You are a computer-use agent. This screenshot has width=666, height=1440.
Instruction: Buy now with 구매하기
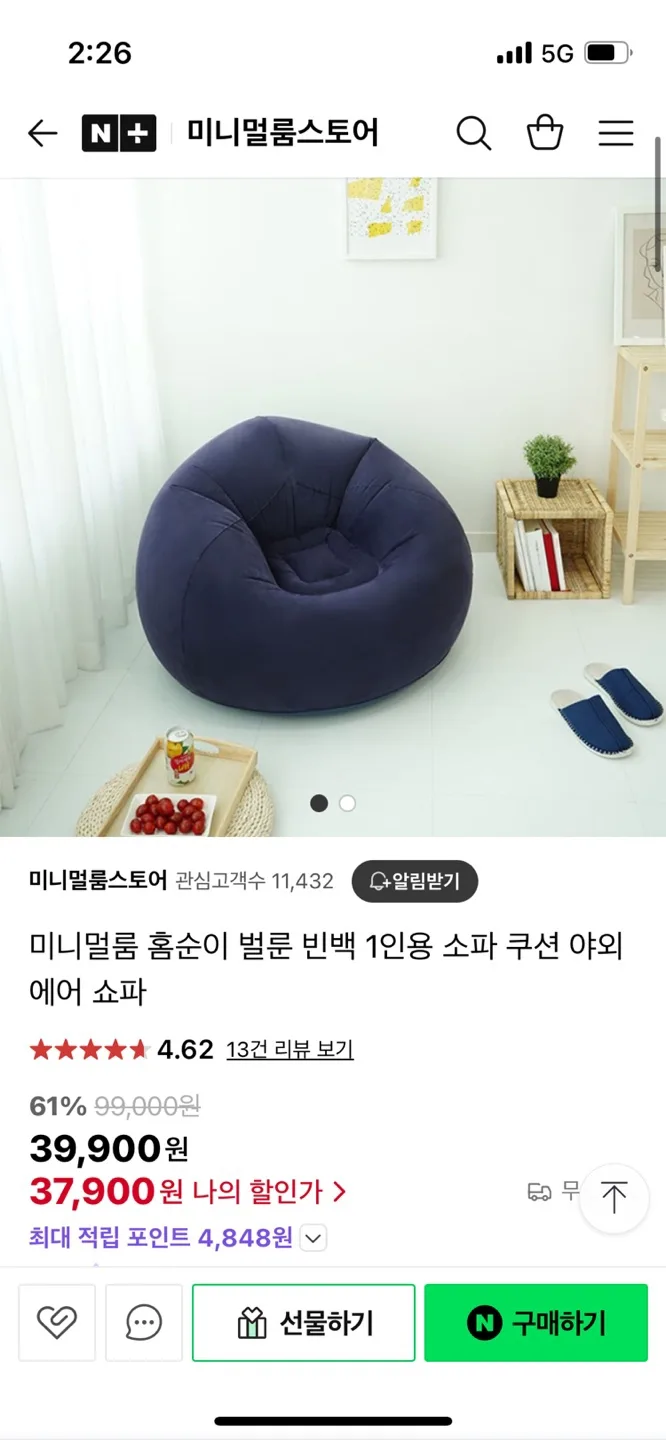536,1323
